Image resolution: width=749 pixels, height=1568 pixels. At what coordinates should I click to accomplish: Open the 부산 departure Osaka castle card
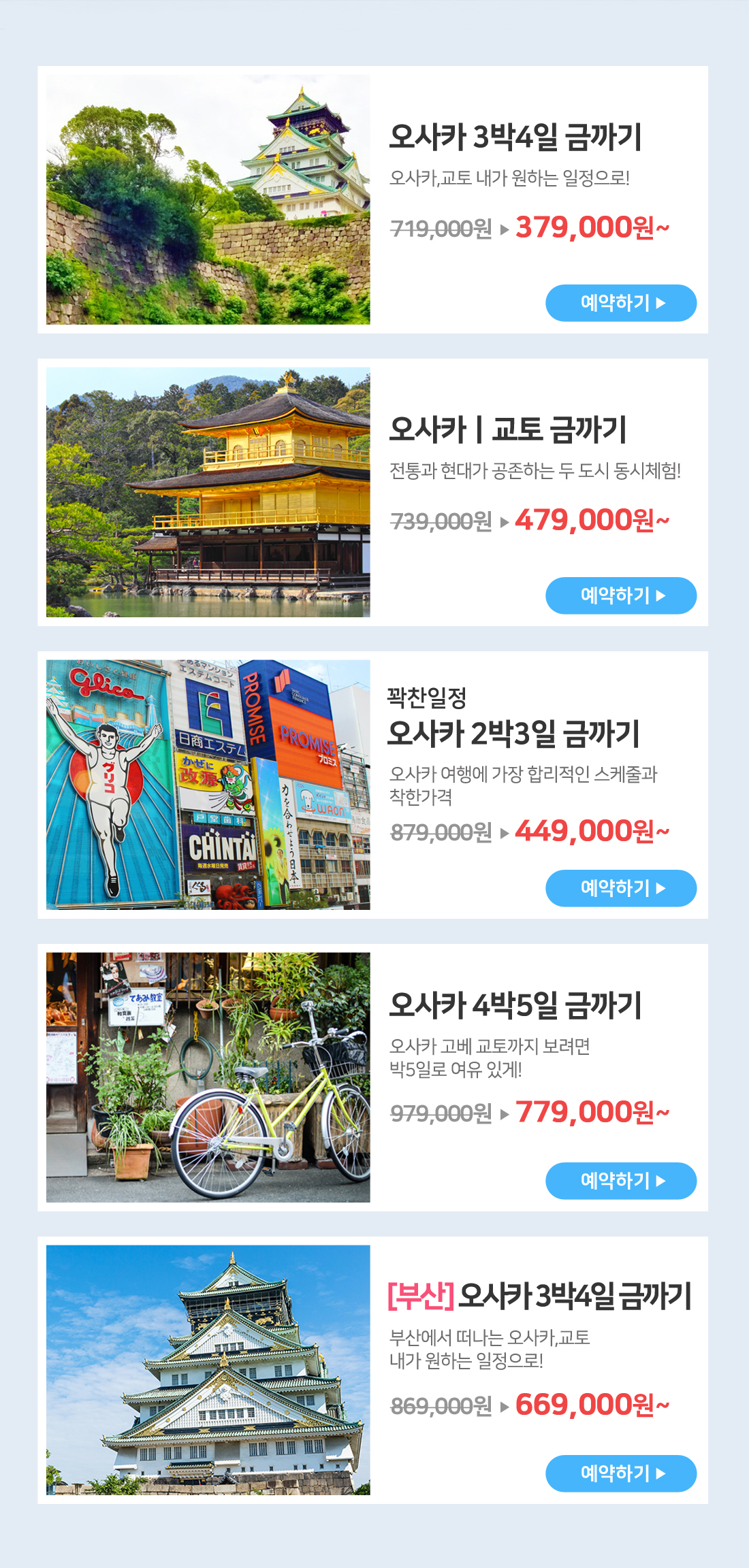(x=208, y=1370)
